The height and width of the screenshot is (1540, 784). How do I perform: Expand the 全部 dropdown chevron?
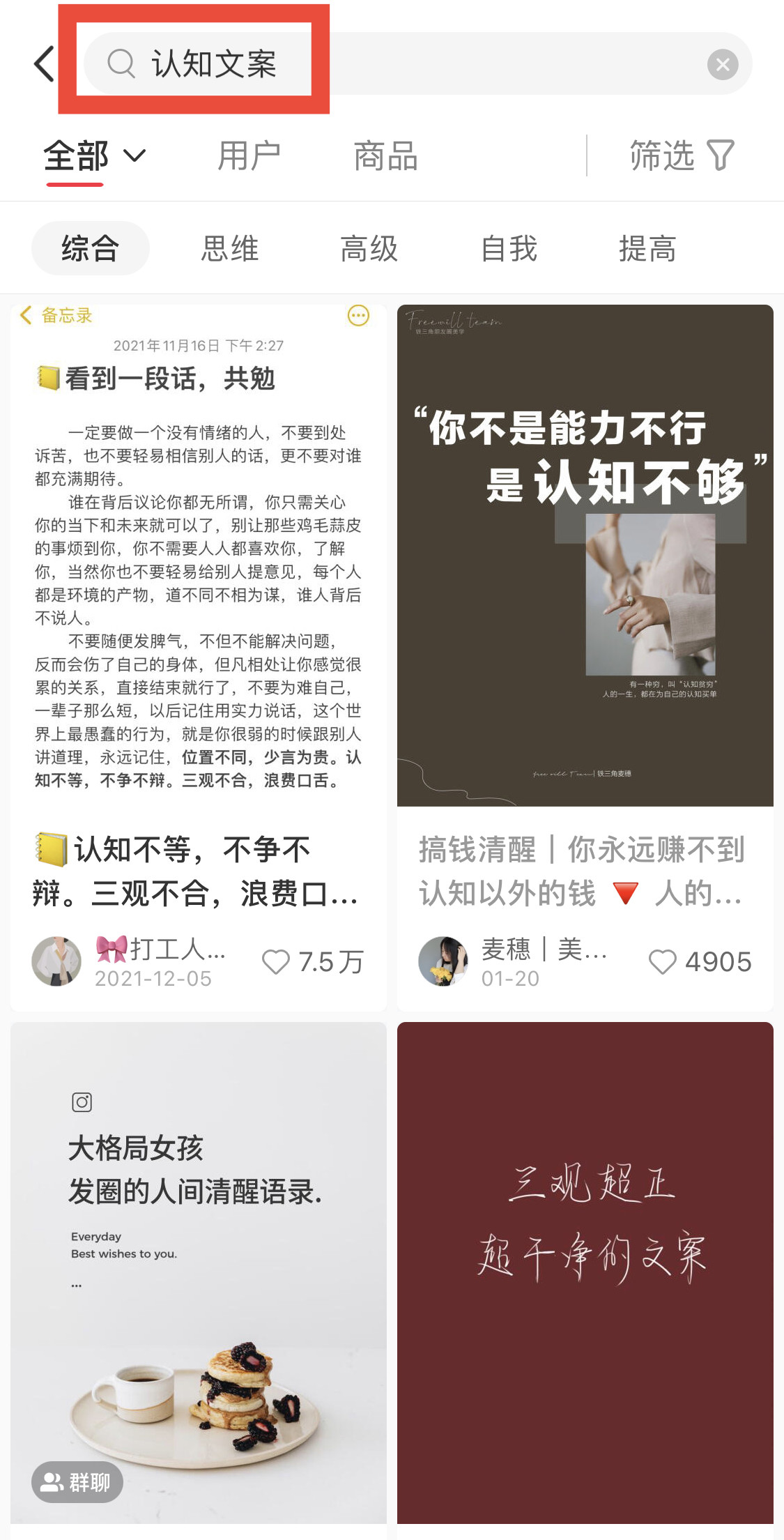(x=134, y=155)
